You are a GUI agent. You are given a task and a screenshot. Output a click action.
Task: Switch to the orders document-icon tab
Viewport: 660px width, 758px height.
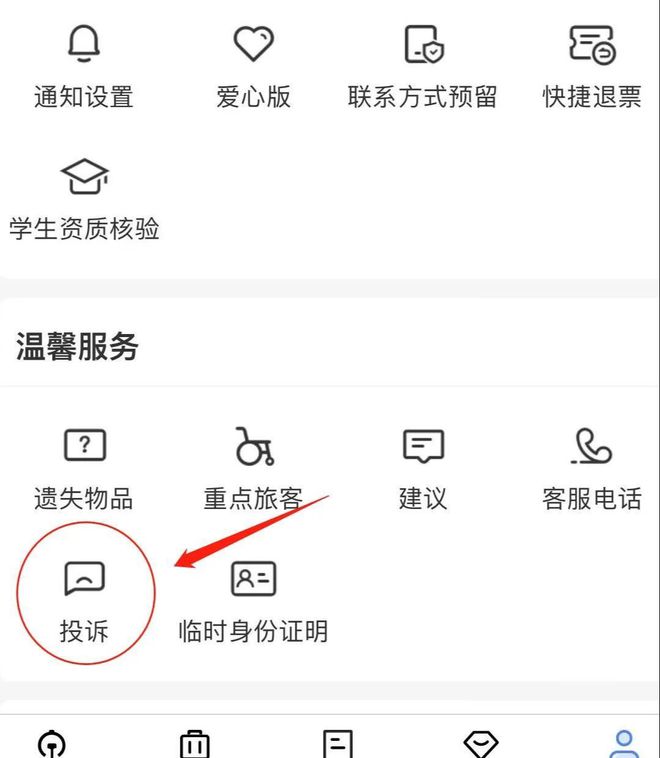pos(338,743)
